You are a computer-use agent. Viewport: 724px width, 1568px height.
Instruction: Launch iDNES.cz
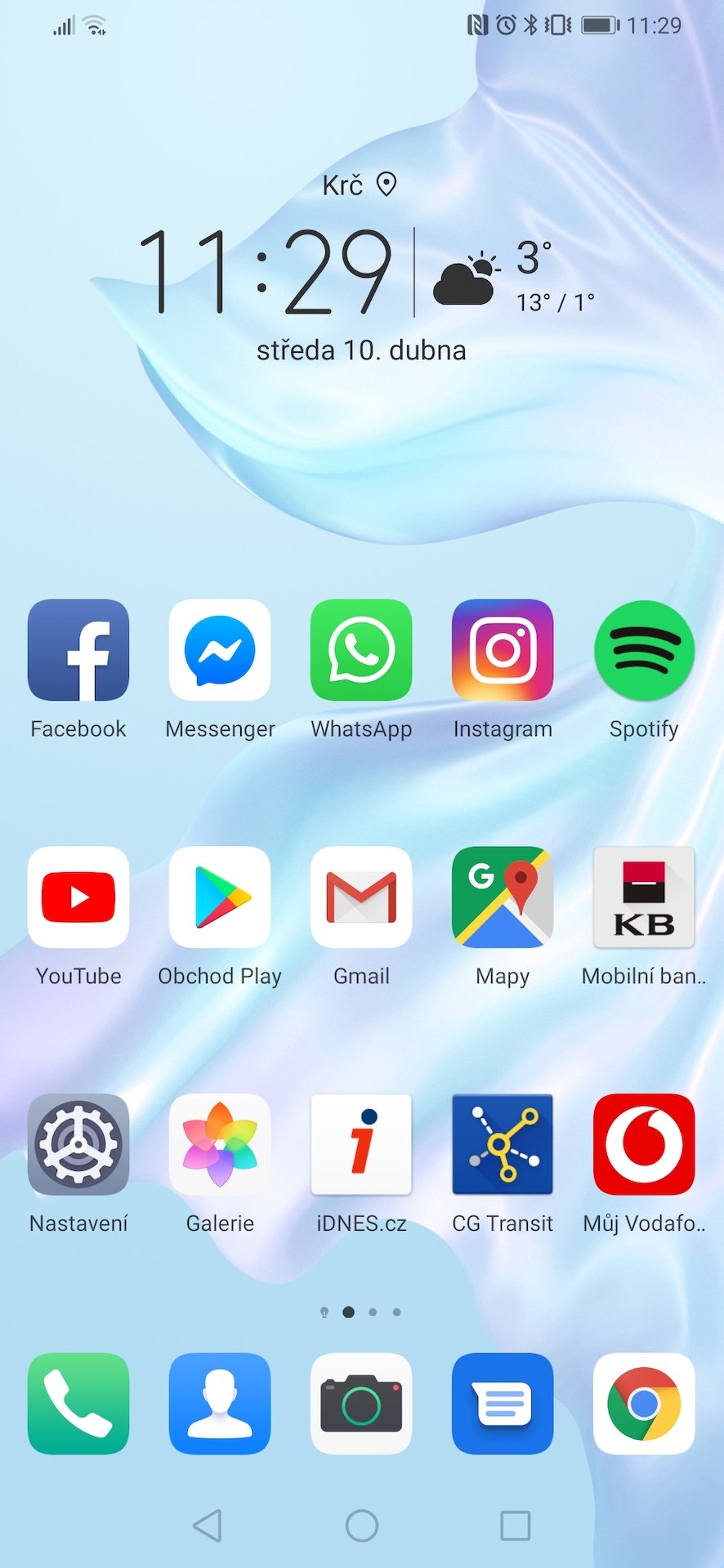click(x=361, y=1144)
